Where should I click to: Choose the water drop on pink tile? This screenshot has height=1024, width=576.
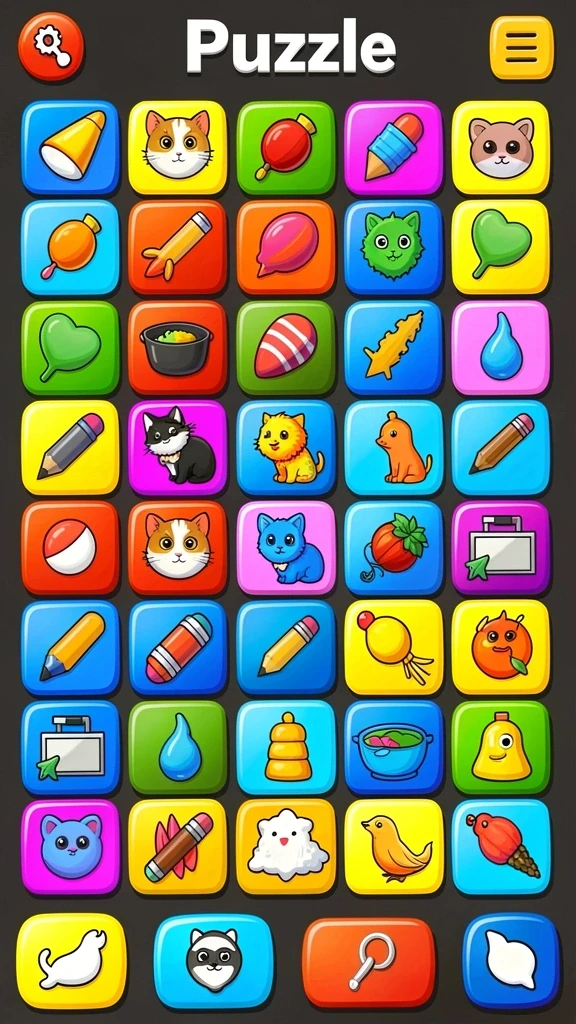pyautogui.click(x=501, y=348)
